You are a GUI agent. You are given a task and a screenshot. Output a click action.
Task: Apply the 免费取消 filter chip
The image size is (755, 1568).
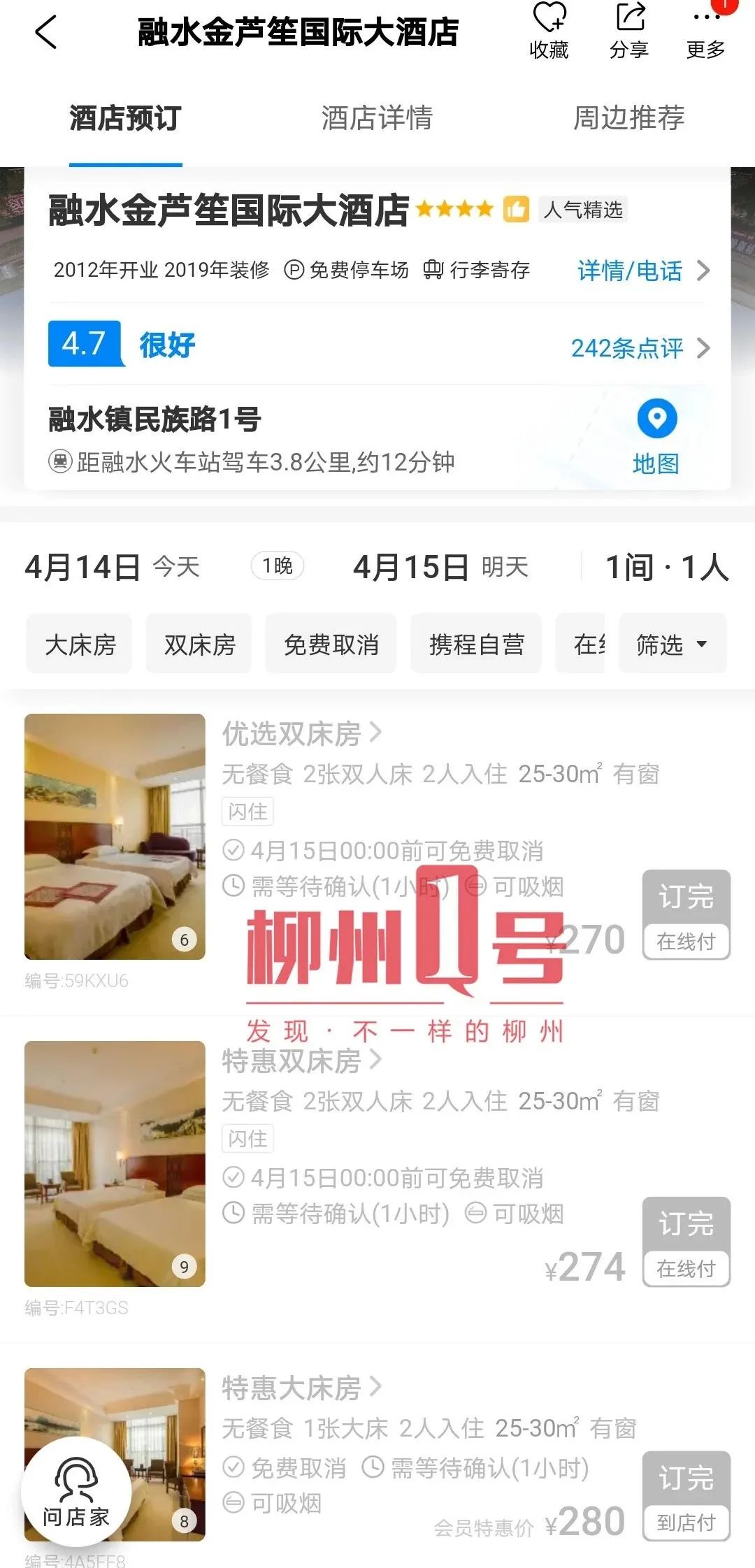click(331, 644)
